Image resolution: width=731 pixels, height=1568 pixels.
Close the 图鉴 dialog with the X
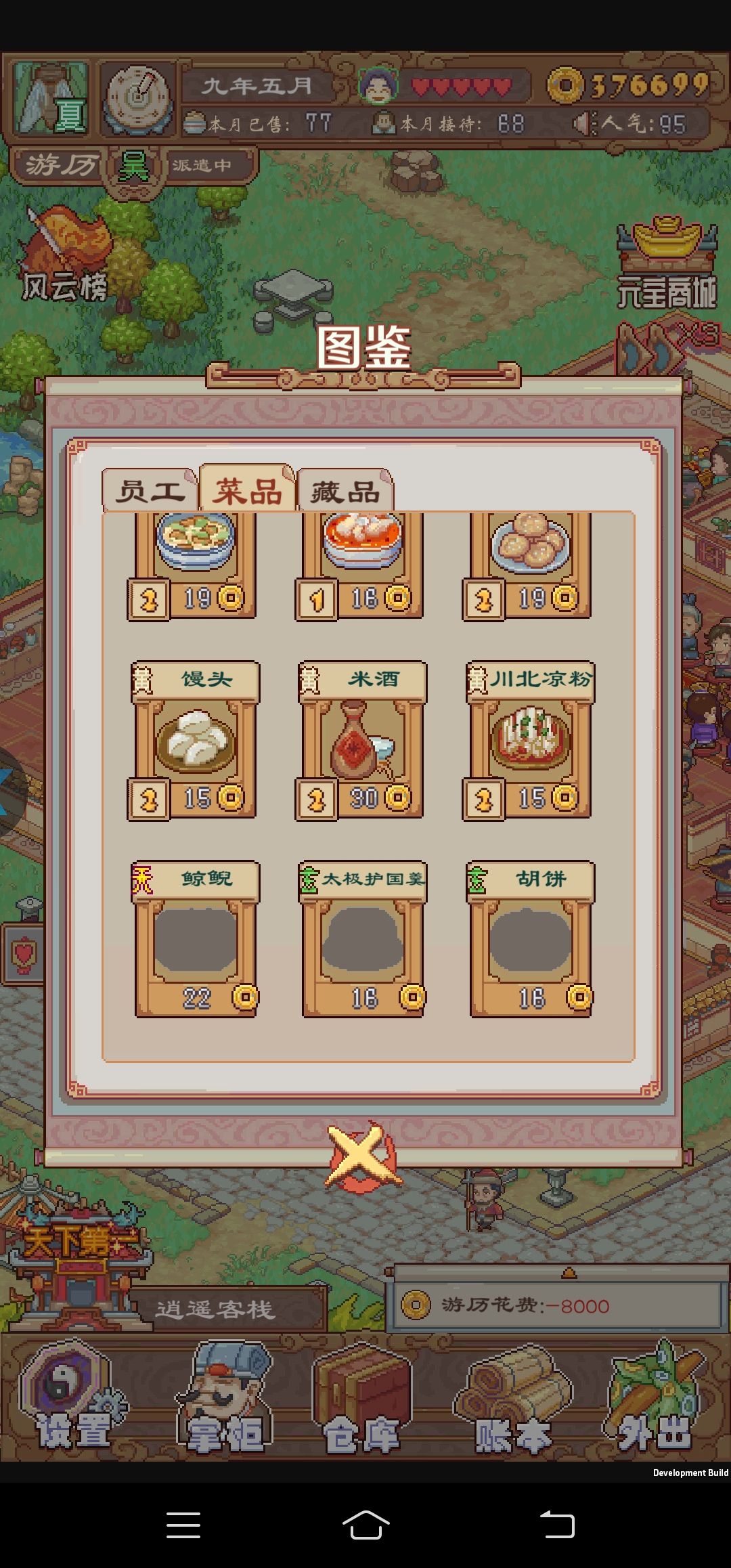click(363, 1156)
